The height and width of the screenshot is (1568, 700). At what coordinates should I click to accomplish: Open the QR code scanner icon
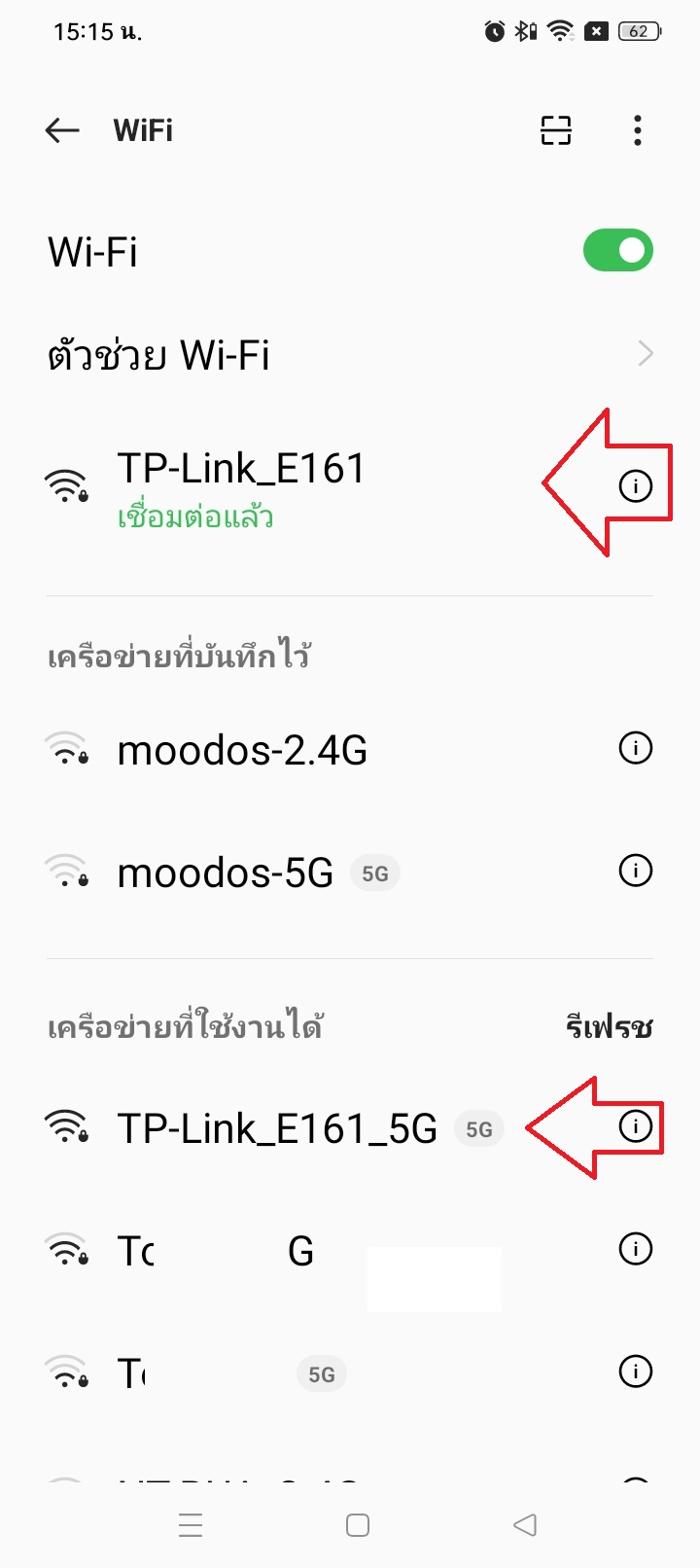tap(556, 130)
